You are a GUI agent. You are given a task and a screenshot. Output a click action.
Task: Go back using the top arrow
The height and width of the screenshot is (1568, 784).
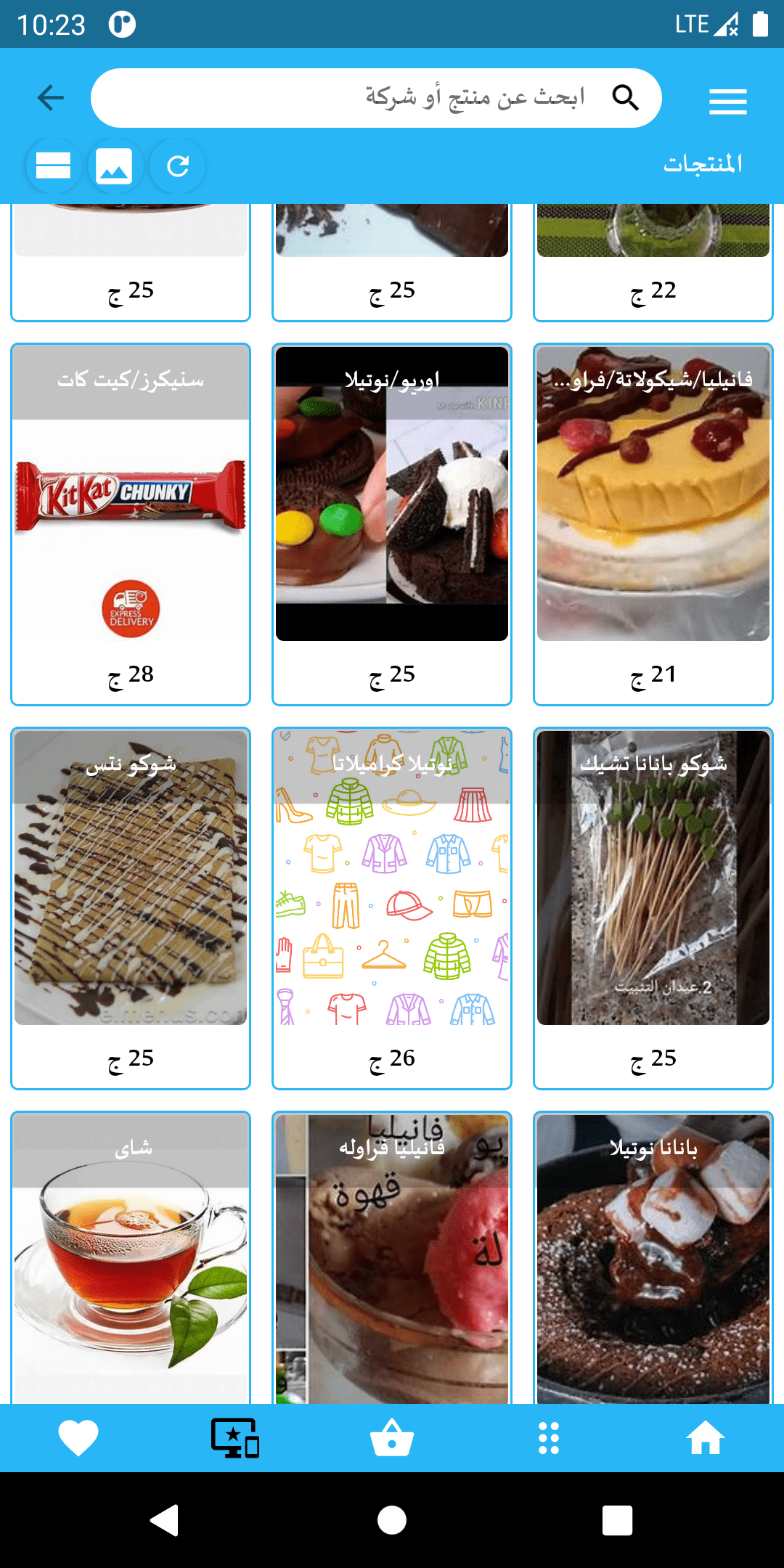pyautogui.click(x=51, y=97)
